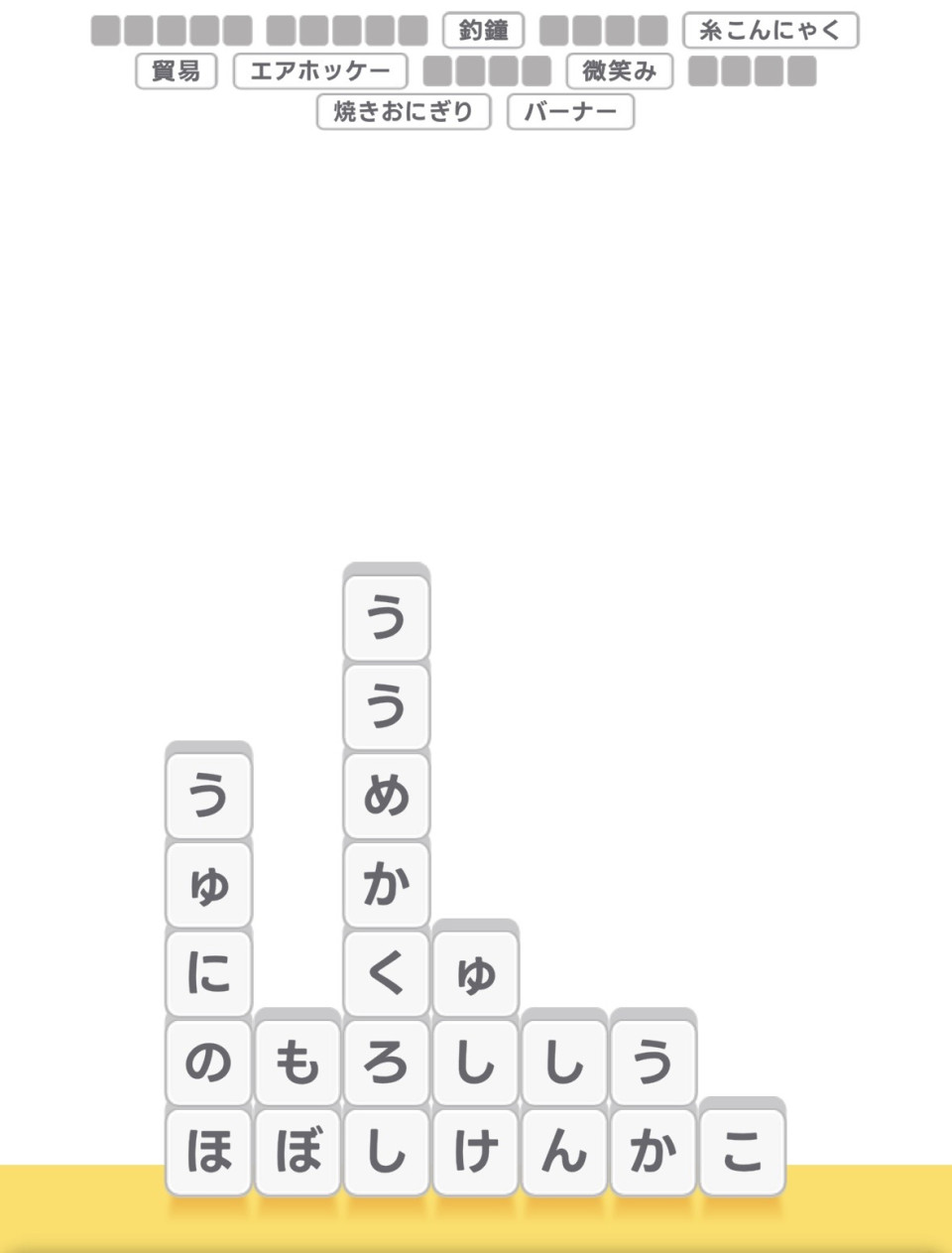
Task: Select the ろ letter block
Action: (x=387, y=1062)
